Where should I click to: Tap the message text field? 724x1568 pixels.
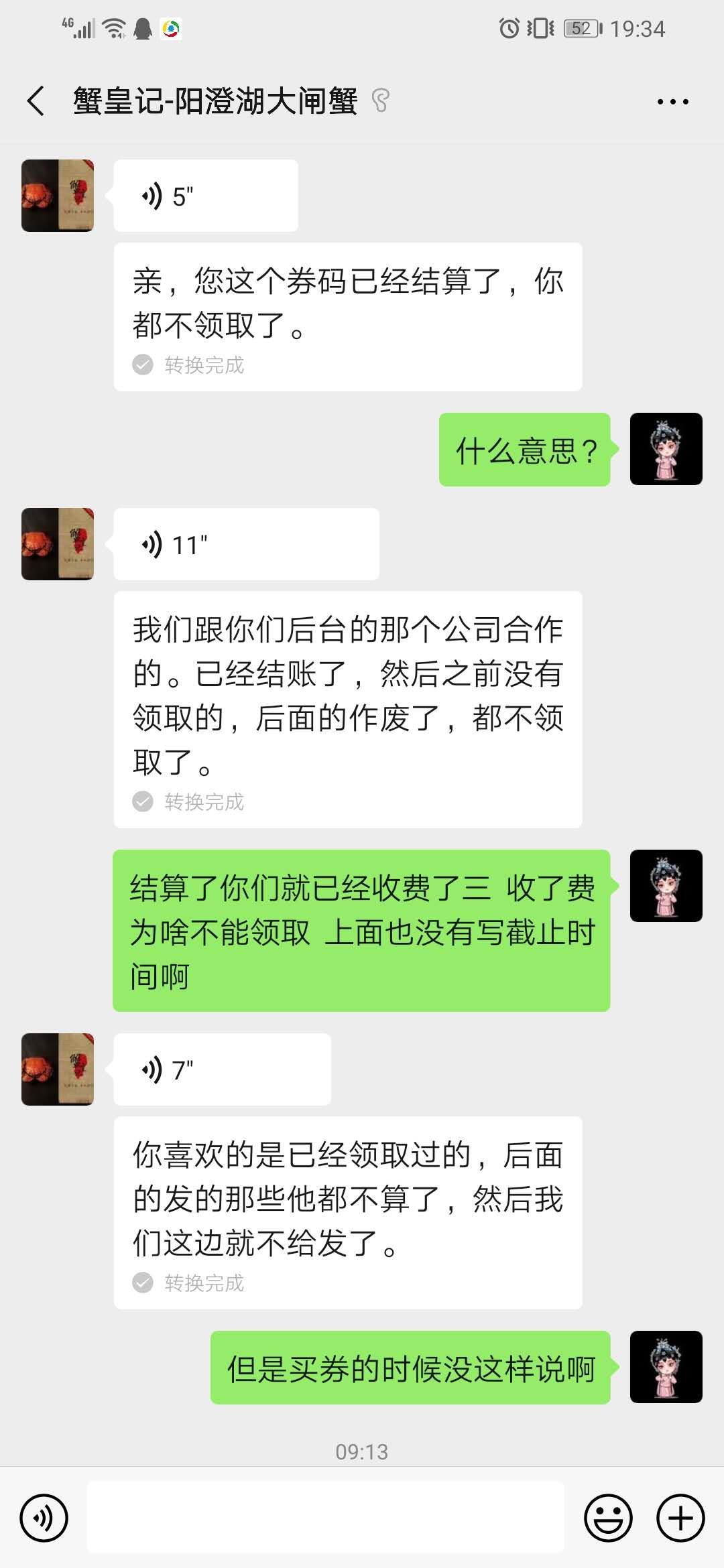(326, 1518)
